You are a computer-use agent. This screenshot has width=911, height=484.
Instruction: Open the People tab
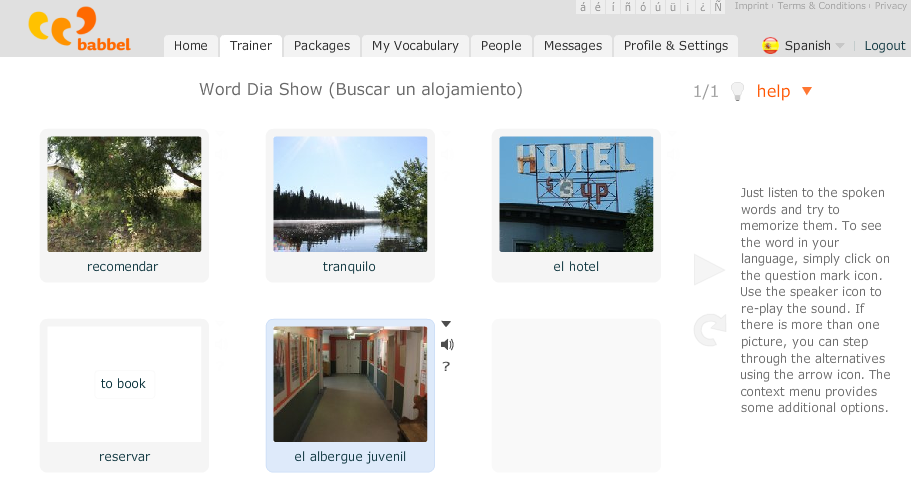pos(501,45)
